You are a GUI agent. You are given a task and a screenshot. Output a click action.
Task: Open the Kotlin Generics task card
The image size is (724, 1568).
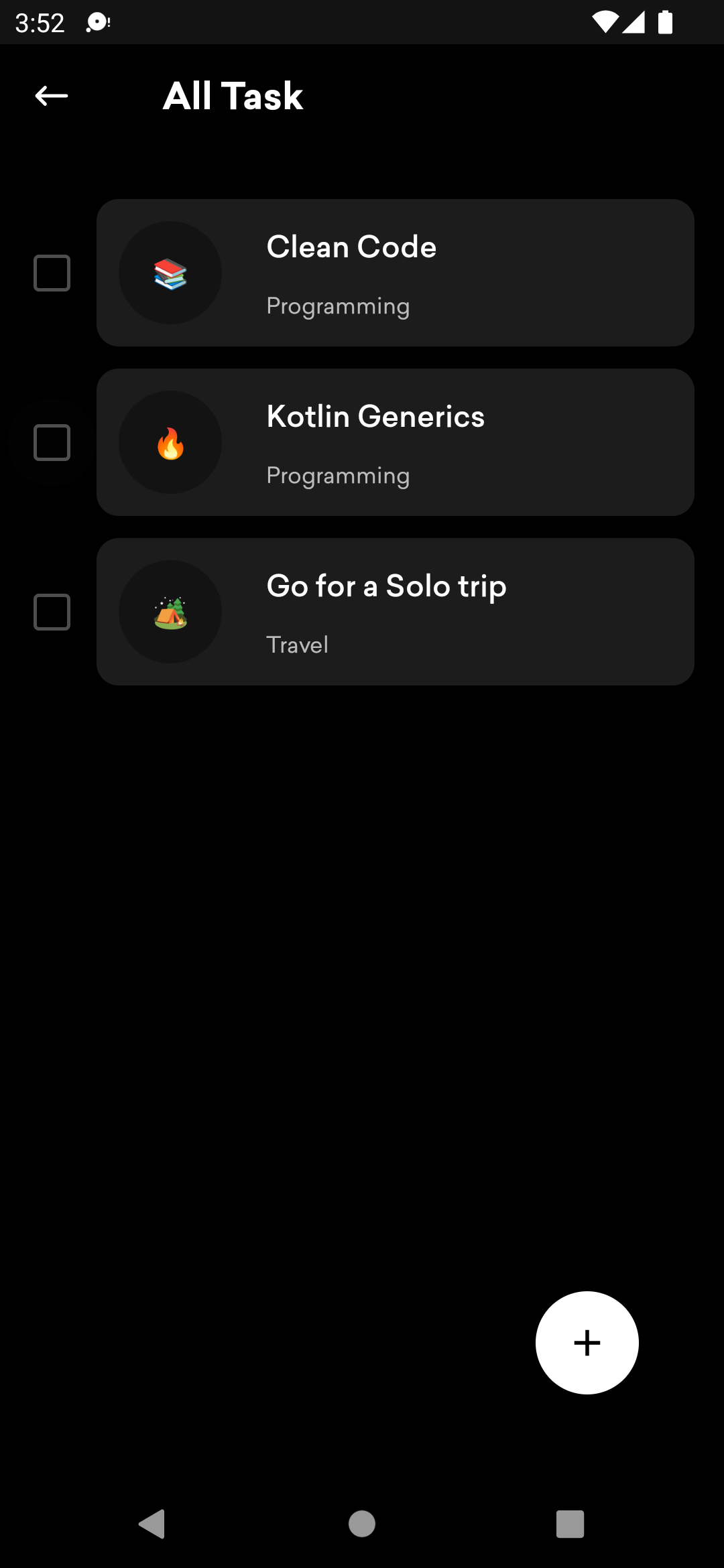click(396, 442)
